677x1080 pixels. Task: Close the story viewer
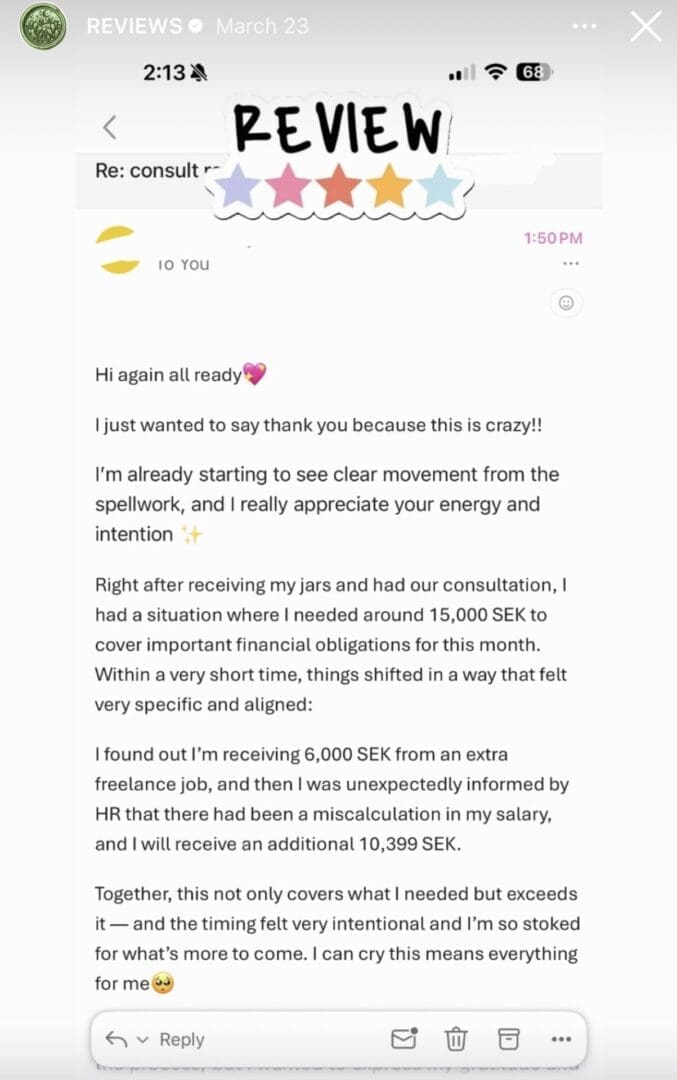(x=646, y=26)
